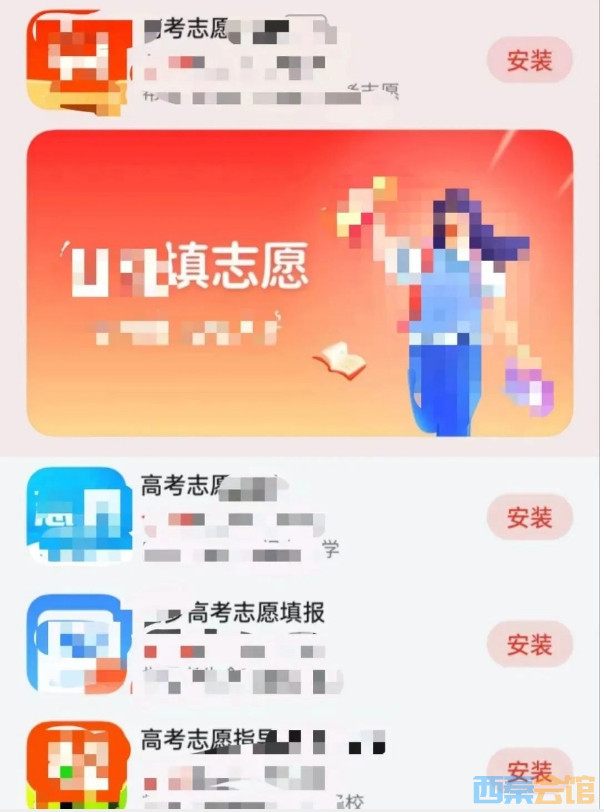The image size is (604, 812).
Task: Open the 高考志愿填报 app details
Action: 256,613
